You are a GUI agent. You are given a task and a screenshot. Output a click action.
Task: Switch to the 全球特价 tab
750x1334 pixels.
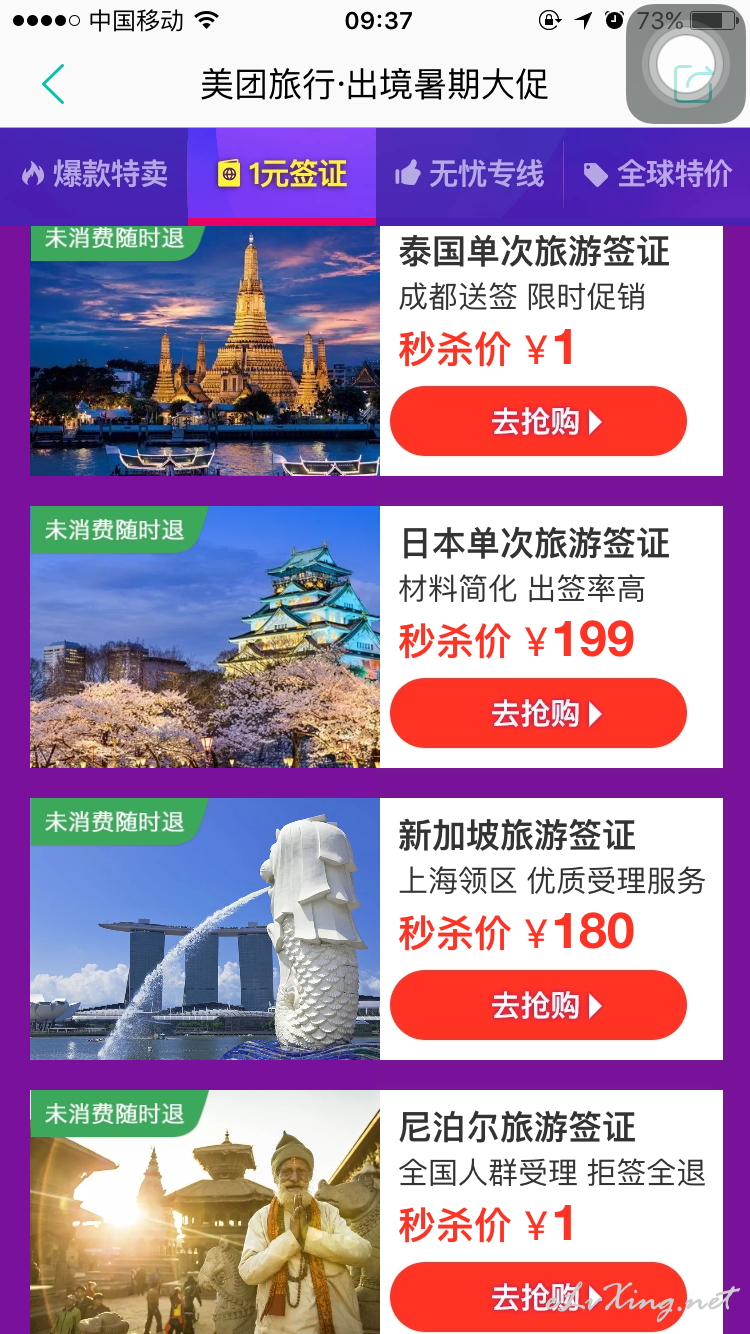[x=657, y=174]
